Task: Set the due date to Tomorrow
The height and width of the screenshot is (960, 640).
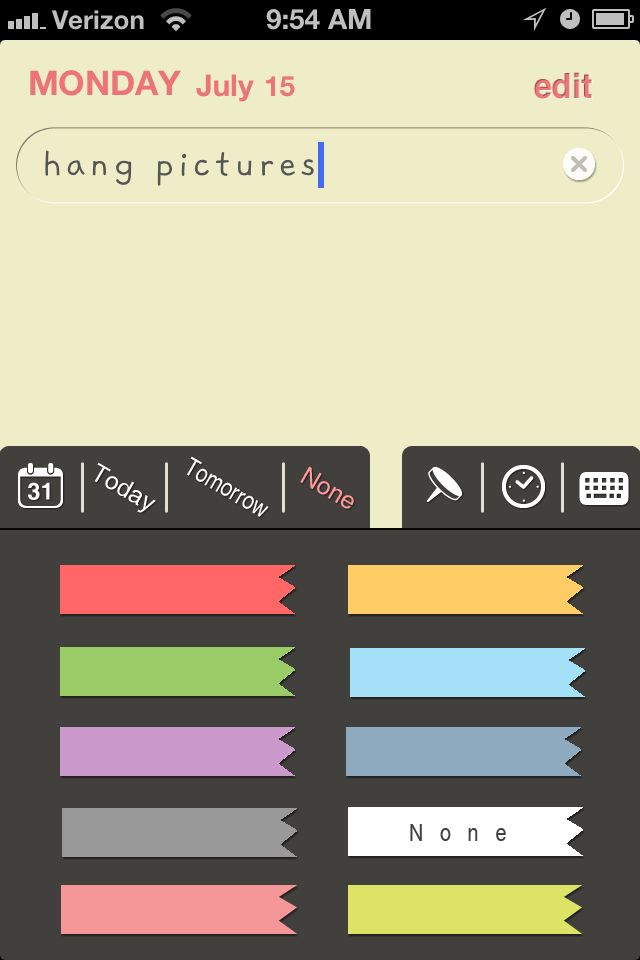Action: [x=227, y=487]
